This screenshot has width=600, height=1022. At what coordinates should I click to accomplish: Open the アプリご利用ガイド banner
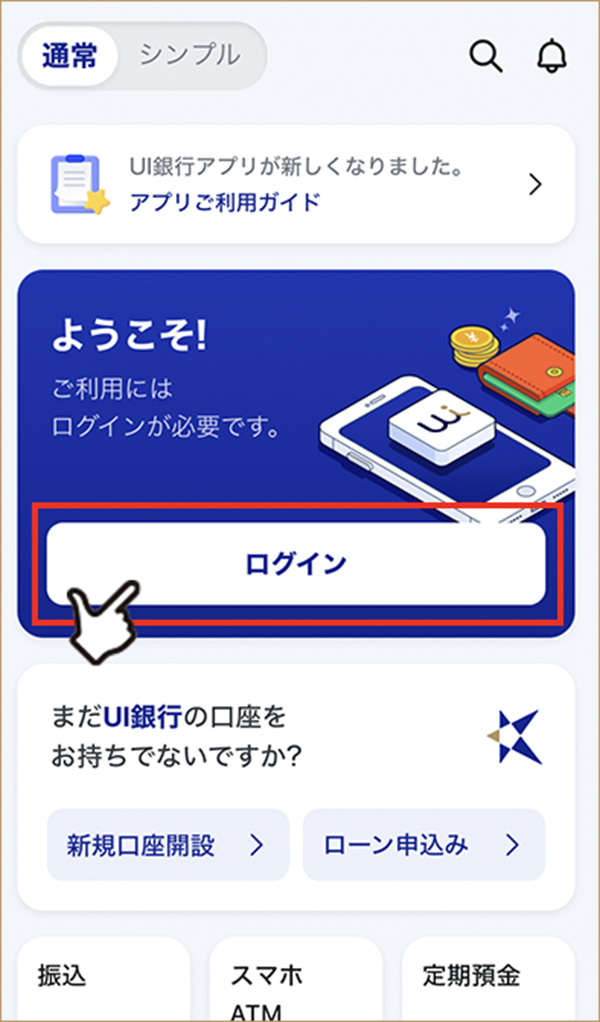click(x=296, y=184)
